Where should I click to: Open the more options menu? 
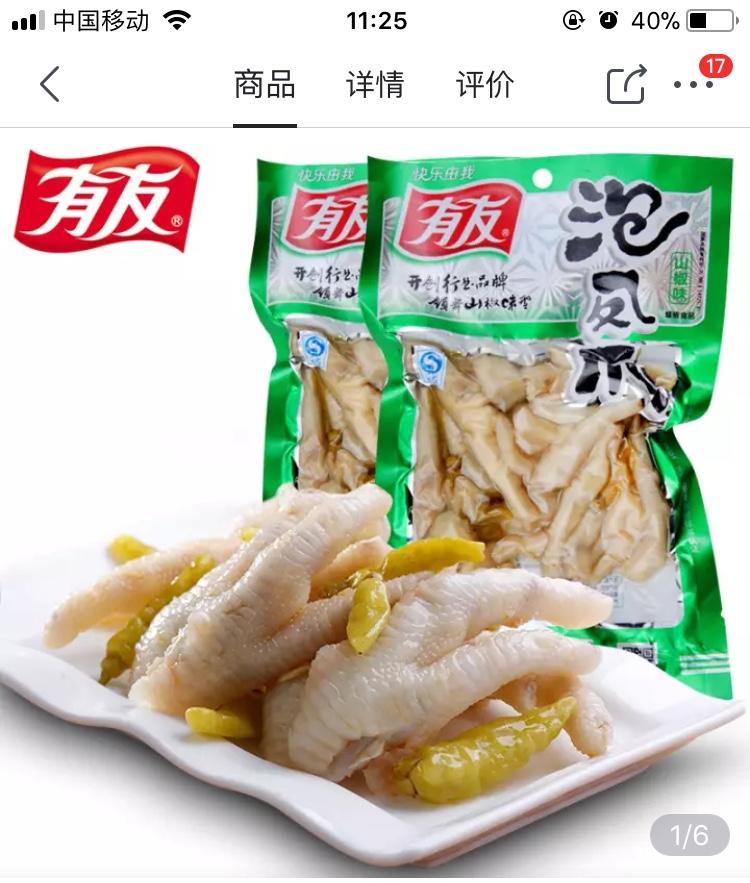click(694, 85)
